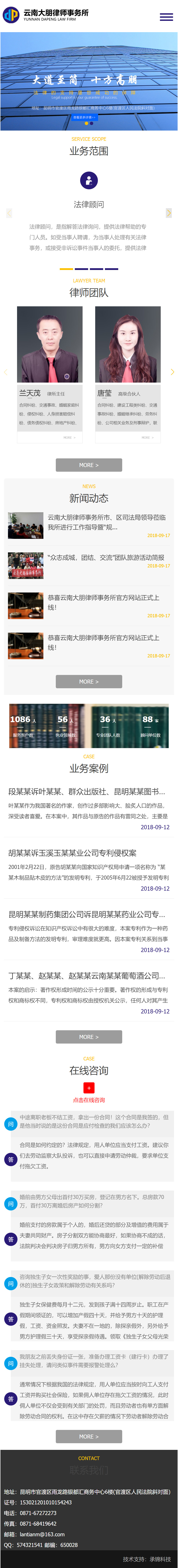View the 昆明某某制药集团公司 case
Viewport: 178px width, 1568px height.
pos(86,914)
